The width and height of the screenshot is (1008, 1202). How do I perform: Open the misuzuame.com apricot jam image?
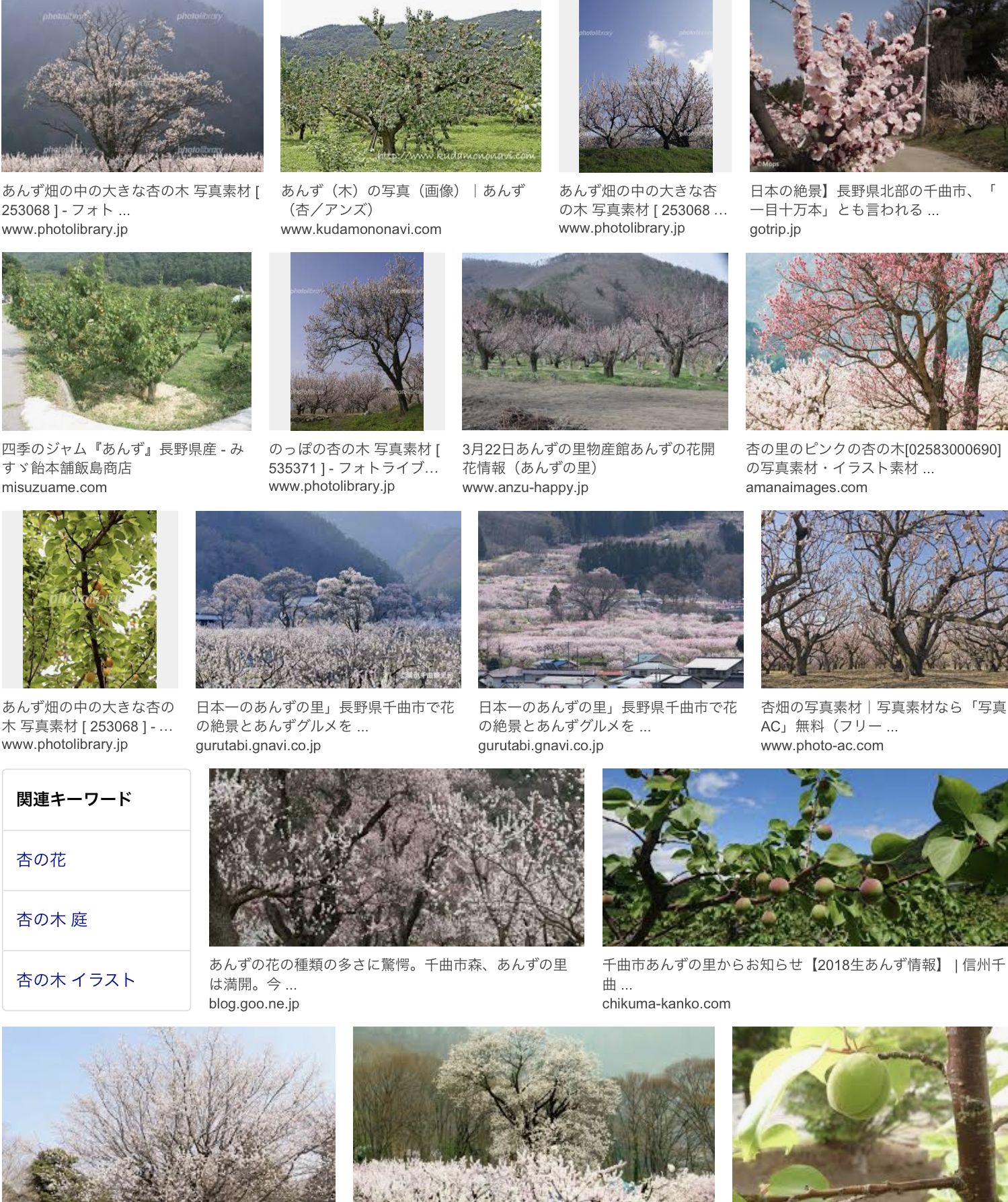pyautogui.click(x=126, y=342)
